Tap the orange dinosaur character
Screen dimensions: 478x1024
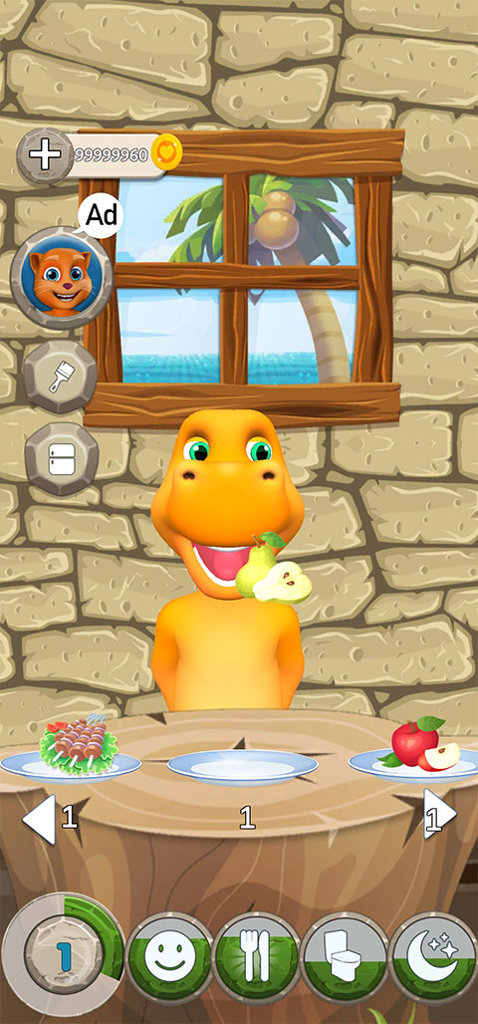pos(227,561)
